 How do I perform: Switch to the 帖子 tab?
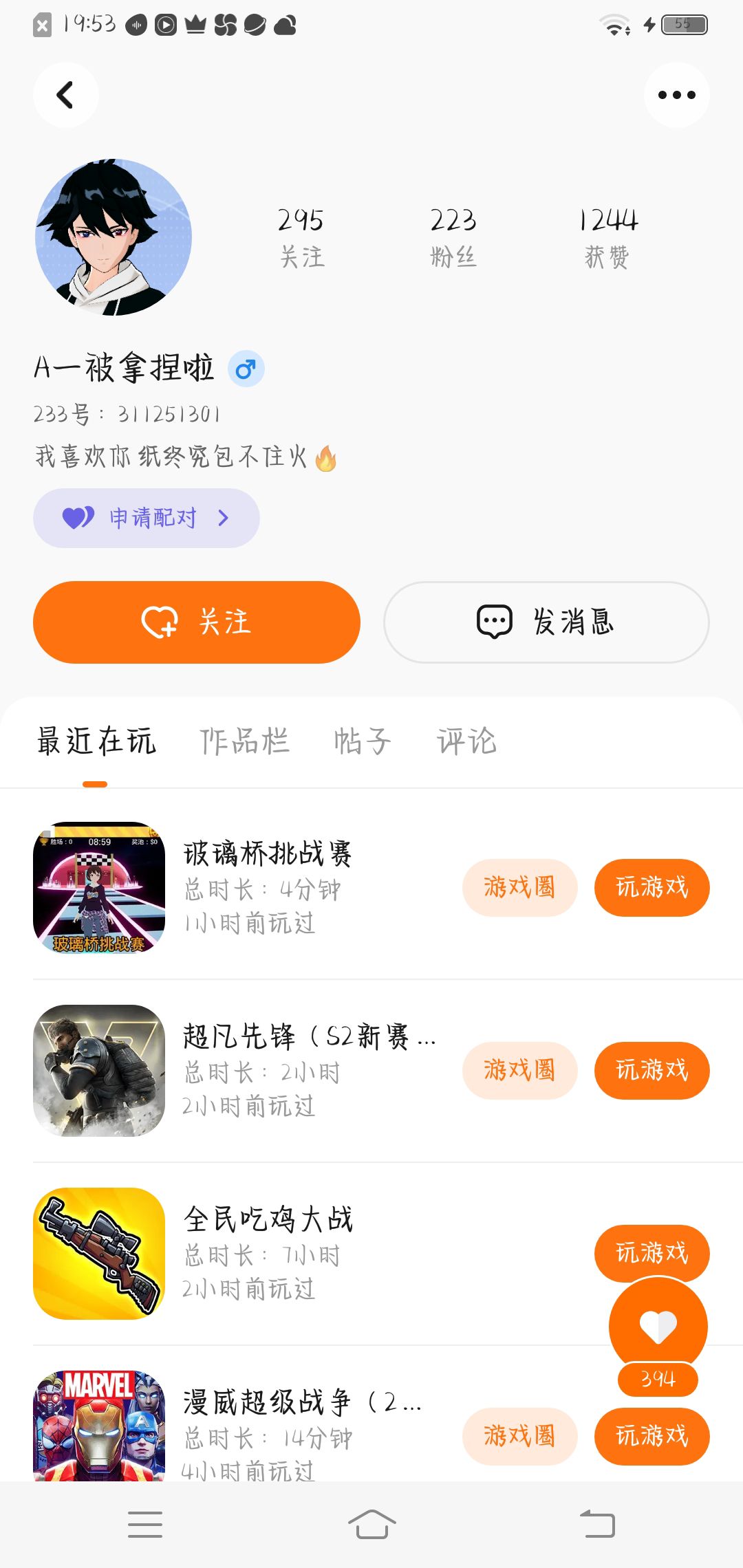click(x=362, y=741)
